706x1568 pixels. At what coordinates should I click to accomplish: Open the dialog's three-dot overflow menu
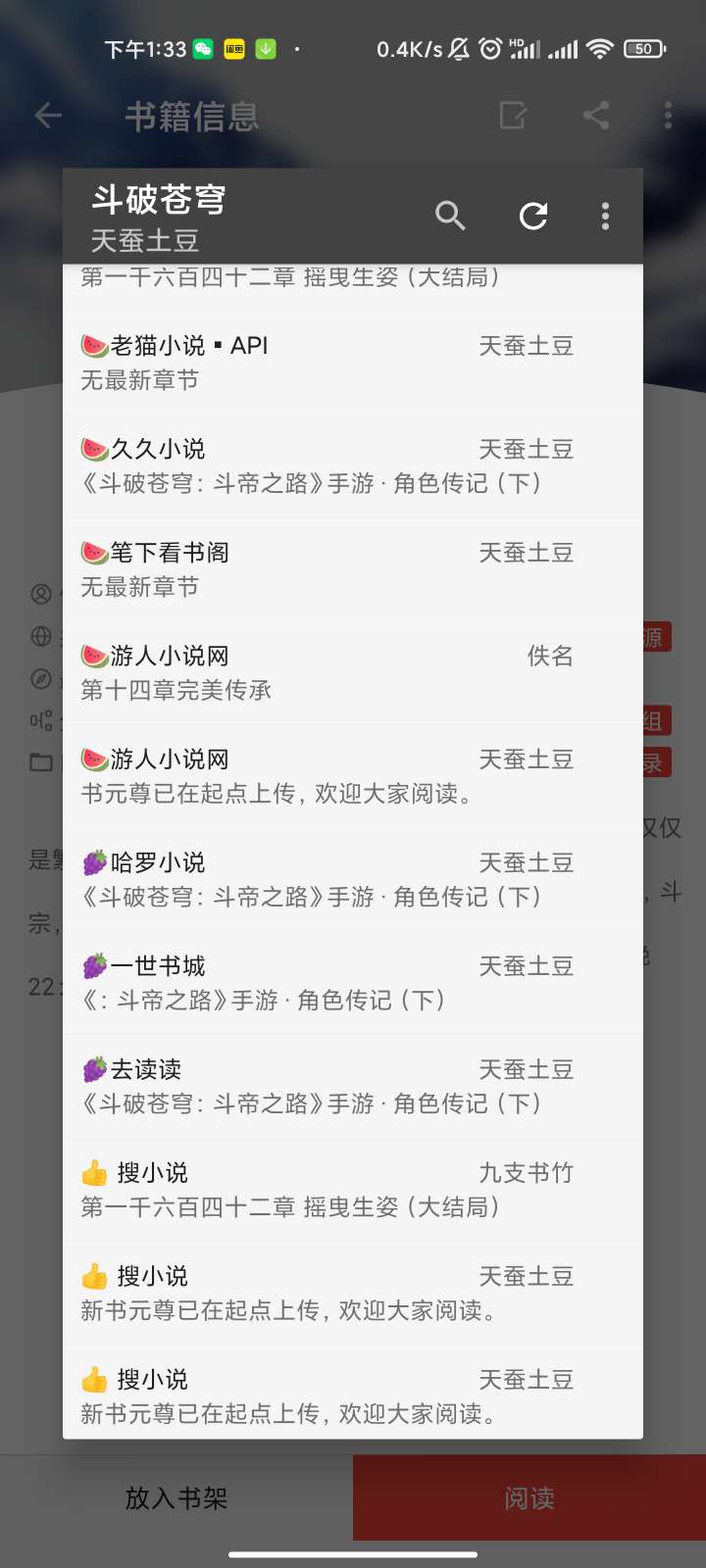pyautogui.click(x=605, y=216)
